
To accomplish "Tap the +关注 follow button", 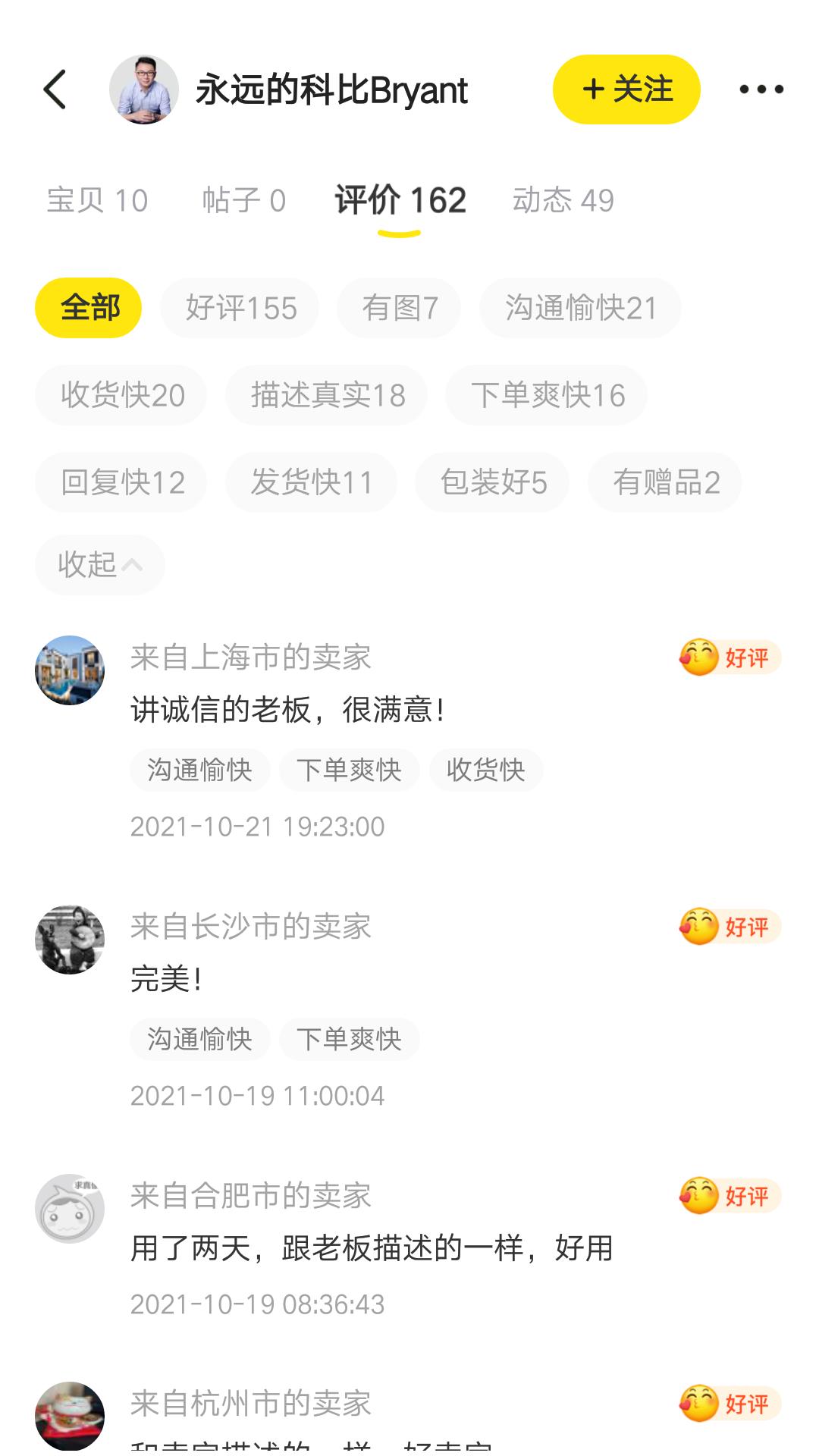I will coord(625,88).
